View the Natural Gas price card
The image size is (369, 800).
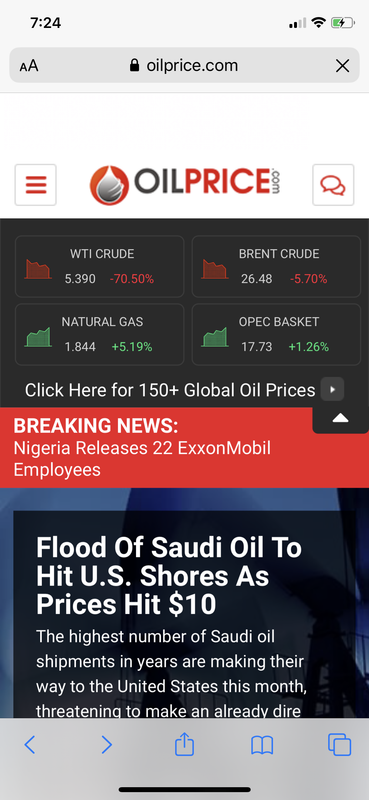coord(100,334)
